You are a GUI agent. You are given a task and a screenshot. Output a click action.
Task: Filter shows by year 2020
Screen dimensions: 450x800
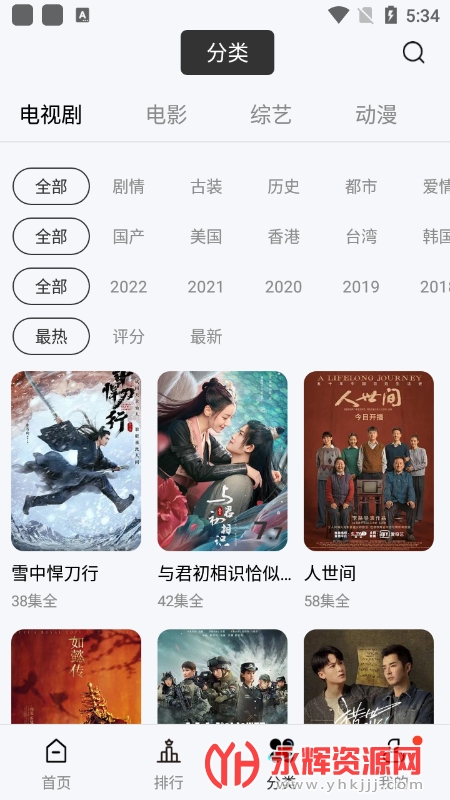pyautogui.click(x=283, y=287)
